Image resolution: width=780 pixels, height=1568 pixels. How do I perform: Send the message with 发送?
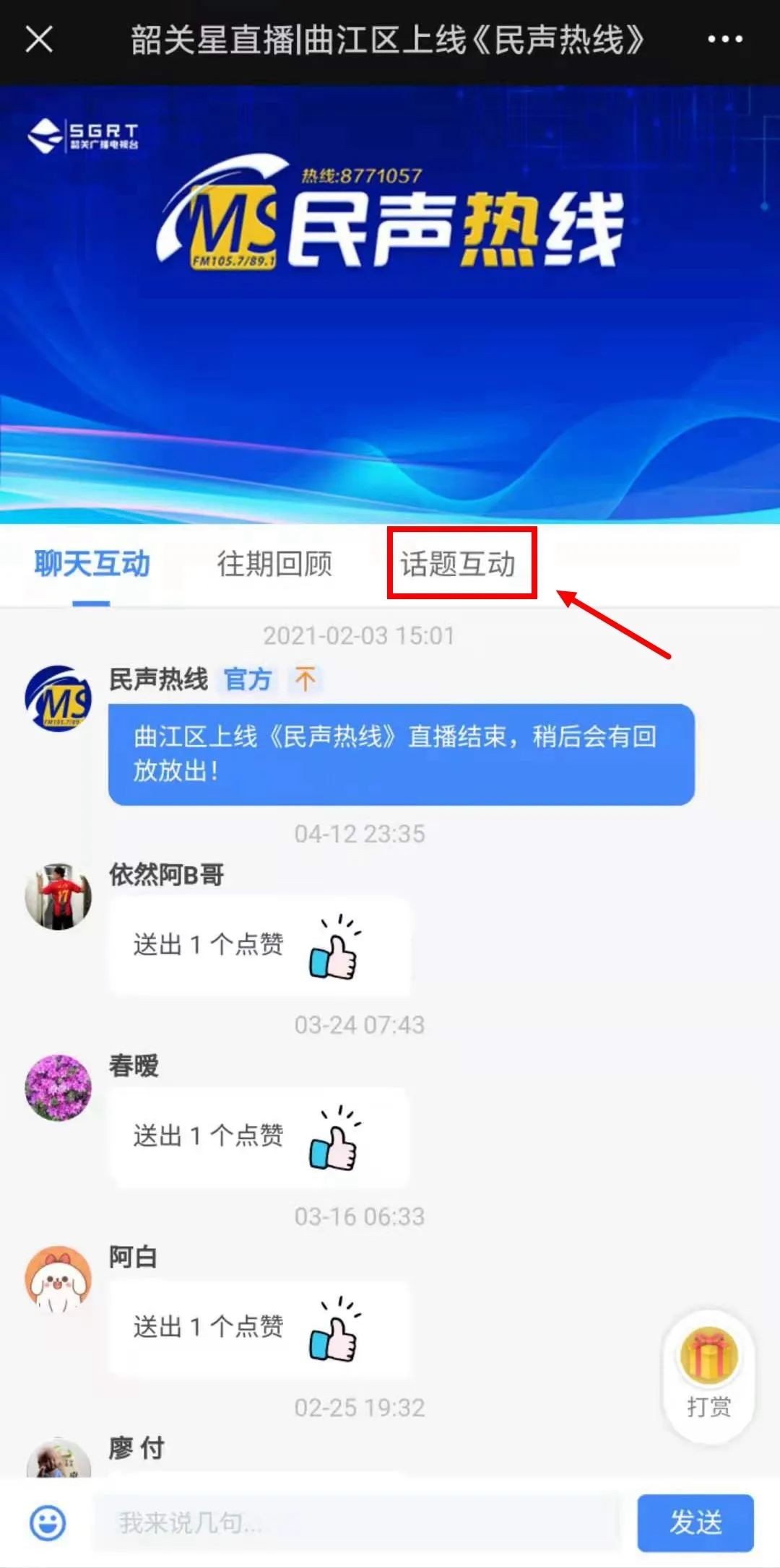coord(695,1523)
